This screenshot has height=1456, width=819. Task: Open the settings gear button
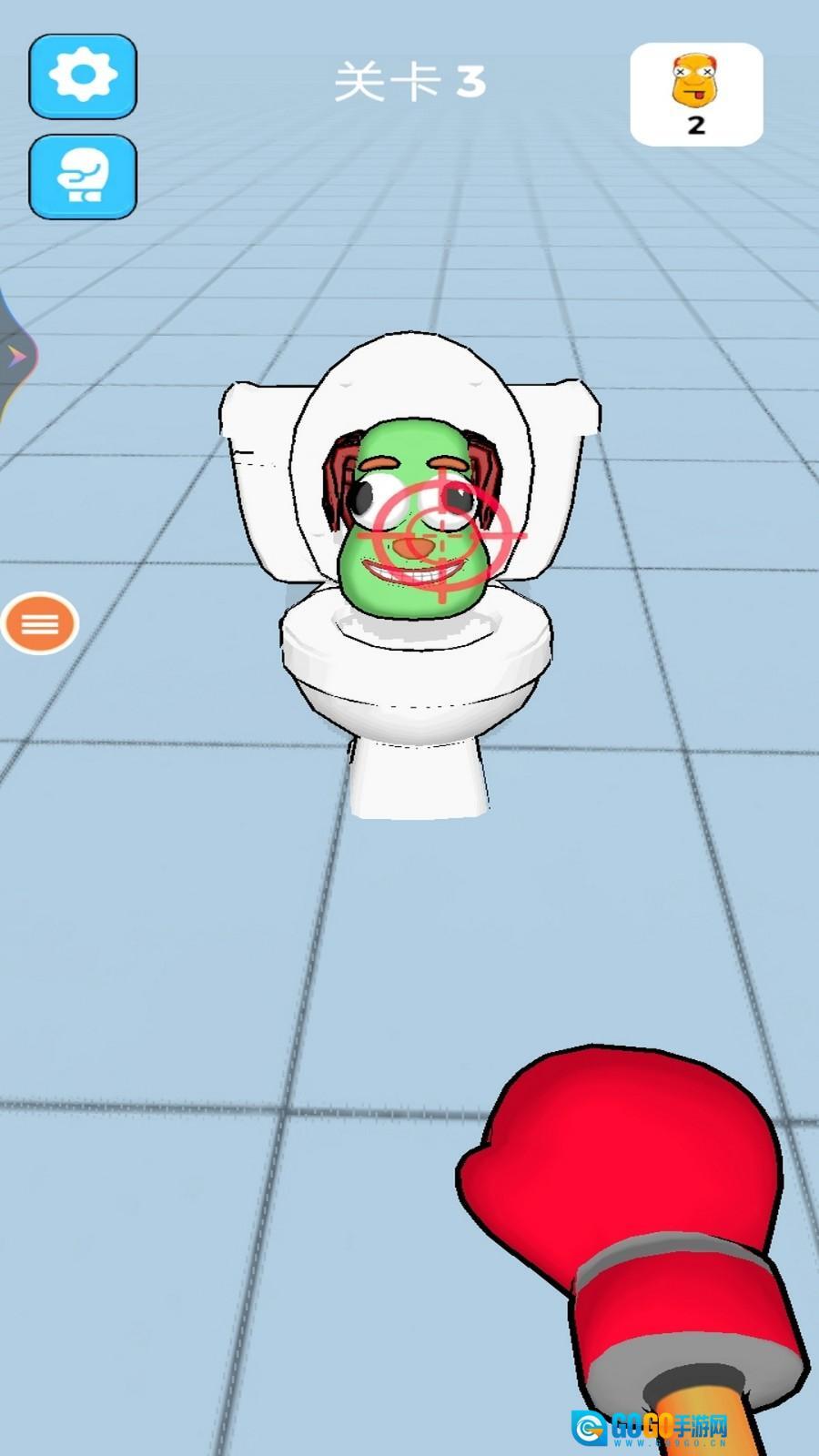[83, 76]
